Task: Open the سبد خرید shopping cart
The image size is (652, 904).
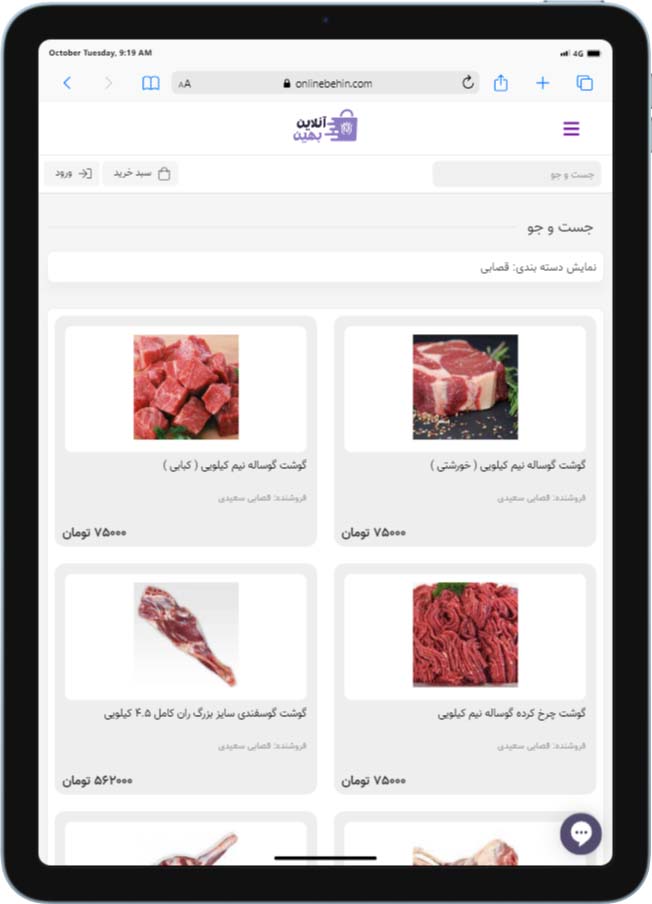Action: click(141, 173)
